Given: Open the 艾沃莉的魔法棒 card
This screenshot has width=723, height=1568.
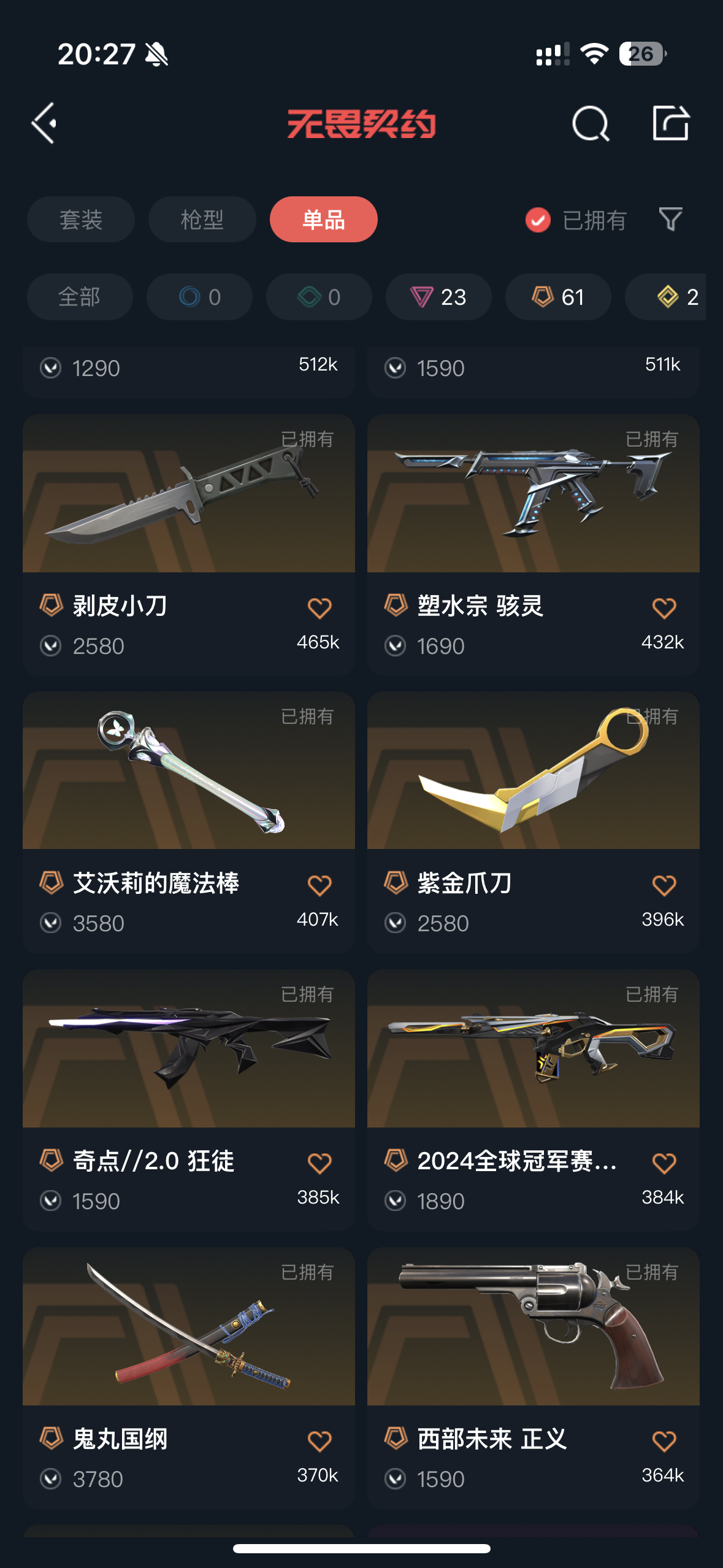Looking at the screenshot, I should (x=189, y=822).
